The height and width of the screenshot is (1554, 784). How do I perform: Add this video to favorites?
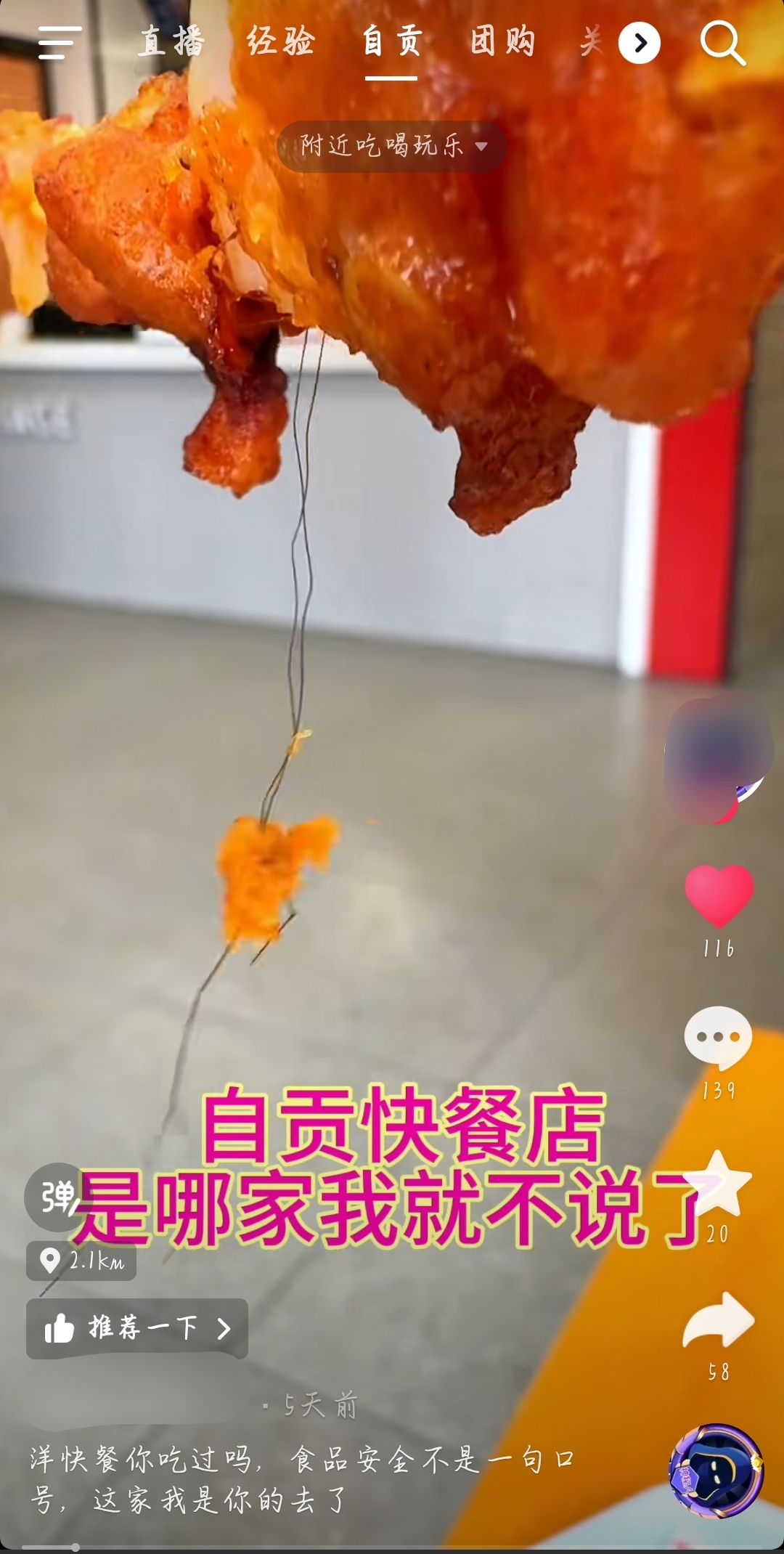(719, 1185)
